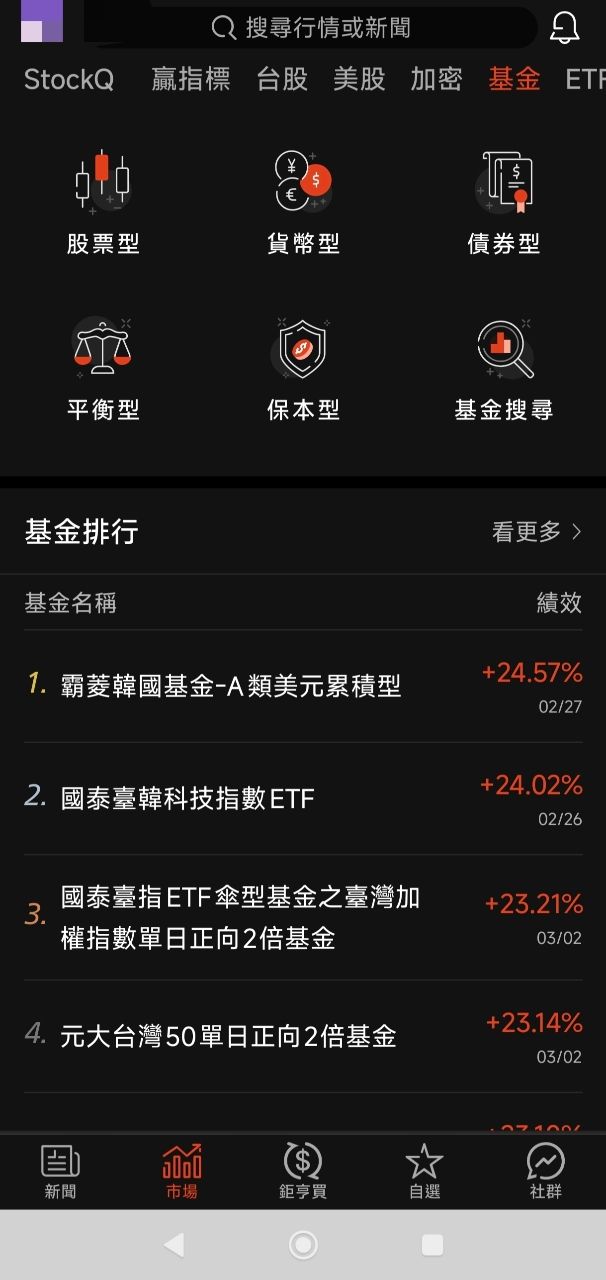
Task: Go to the 鉅亨買 bottom tab
Action: (302, 1171)
